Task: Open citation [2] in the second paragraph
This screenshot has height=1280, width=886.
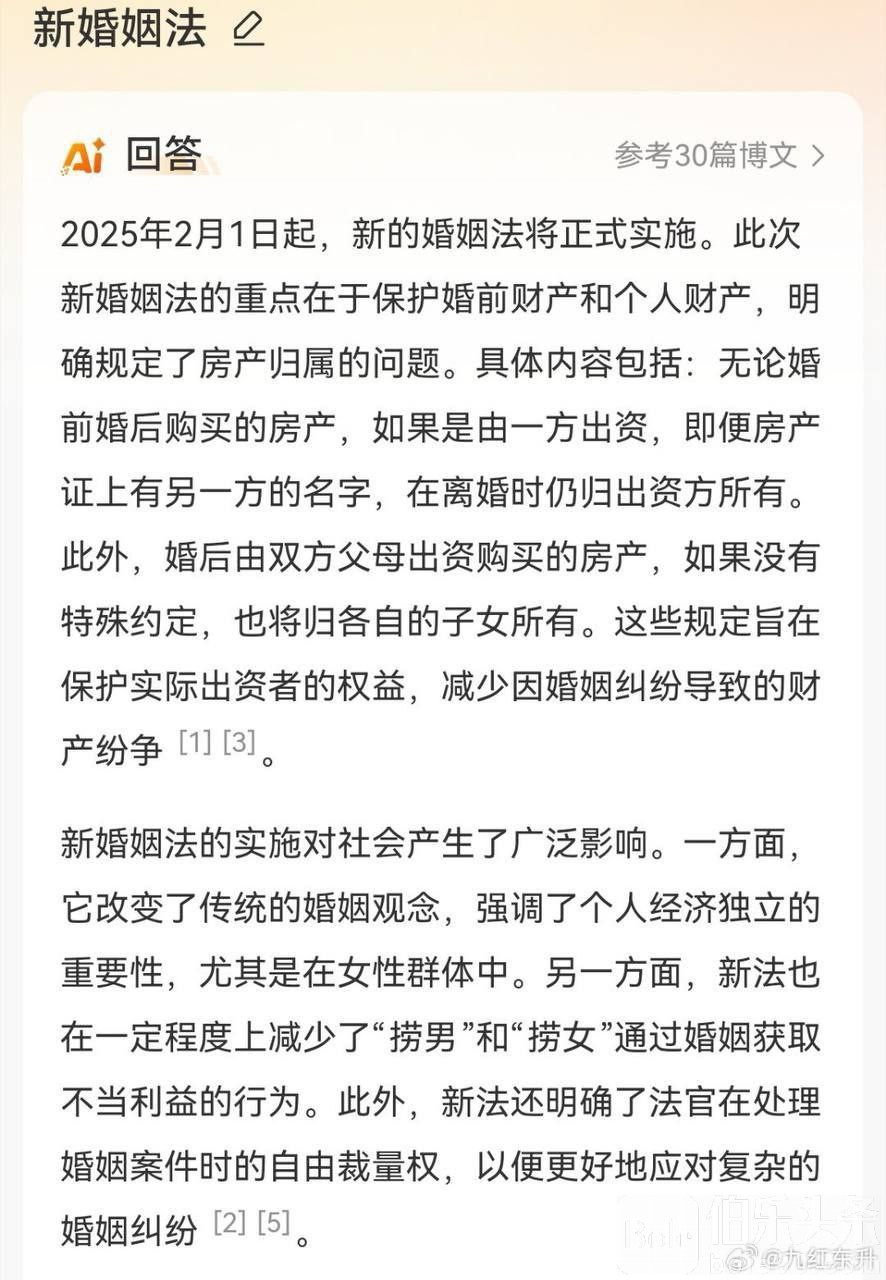Action: pos(230,1222)
